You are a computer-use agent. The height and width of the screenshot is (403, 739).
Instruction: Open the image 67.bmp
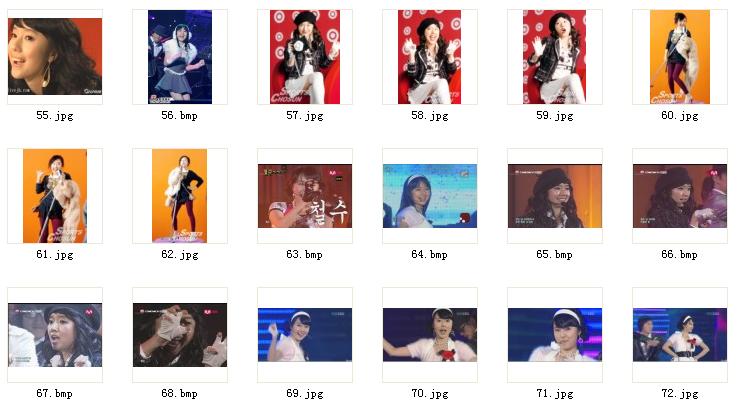pyautogui.click(x=54, y=335)
